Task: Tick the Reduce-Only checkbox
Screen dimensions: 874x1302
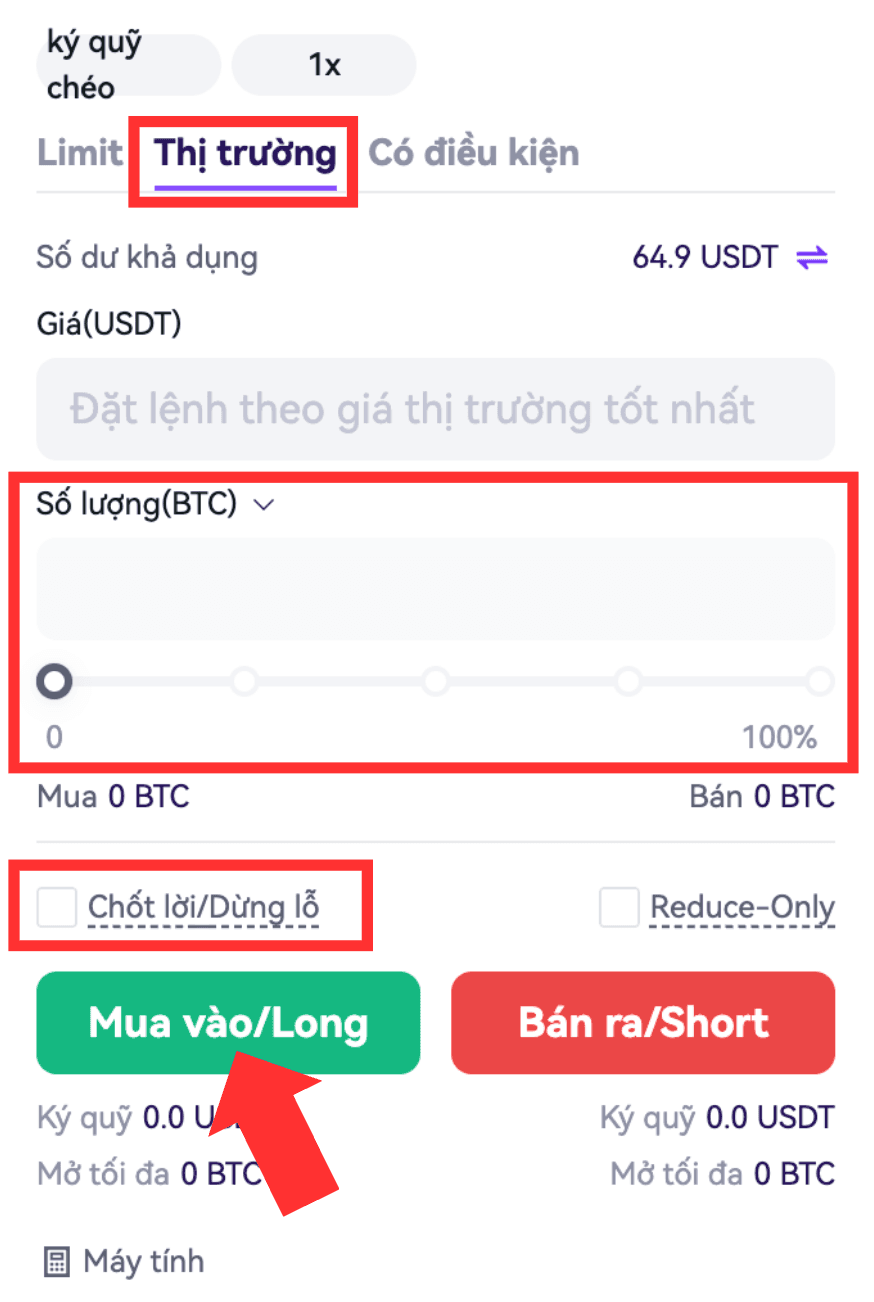Action: pyautogui.click(x=619, y=908)
